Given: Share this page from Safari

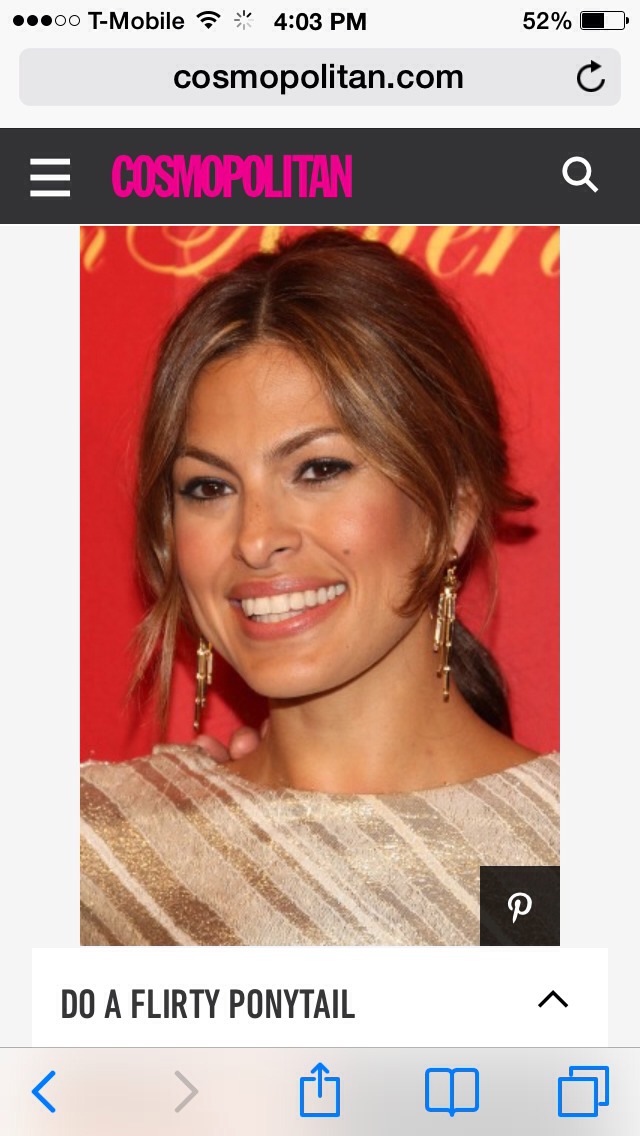Looking at the screenshot, I should (x=320, y=1091).
